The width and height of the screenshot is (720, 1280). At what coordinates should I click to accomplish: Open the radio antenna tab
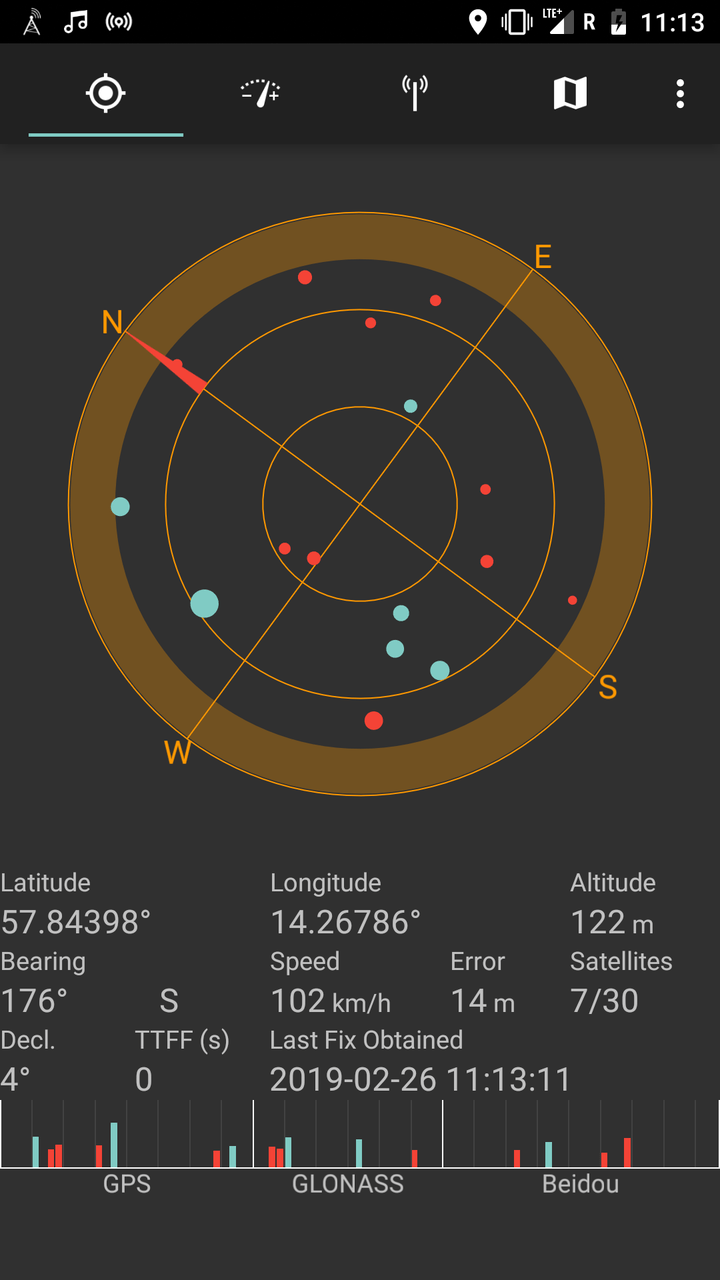pyautogui.click(x=415, y=94)
